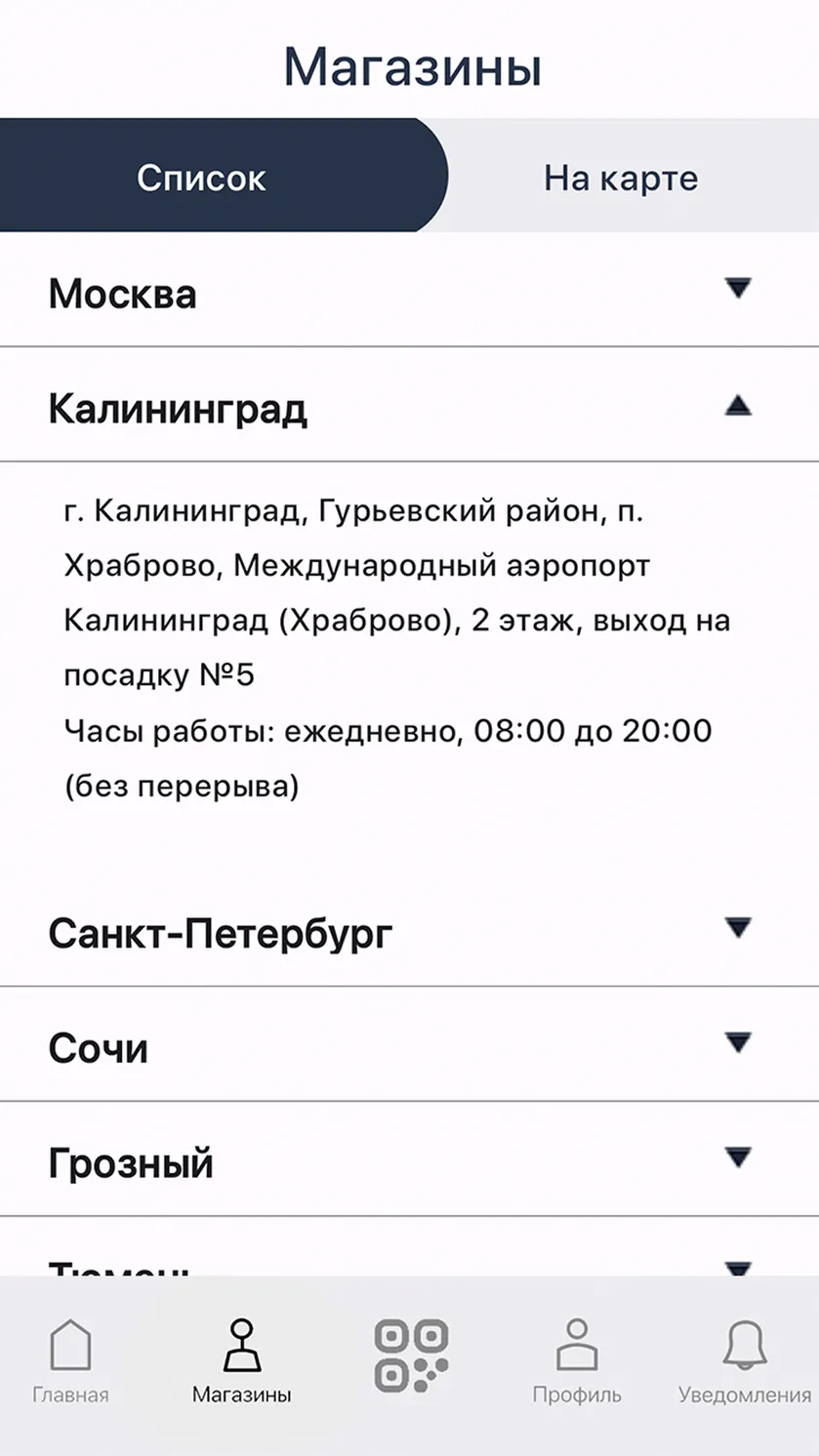Expand the Москва store list
The image size is (819, 1456).
point(409,291)
